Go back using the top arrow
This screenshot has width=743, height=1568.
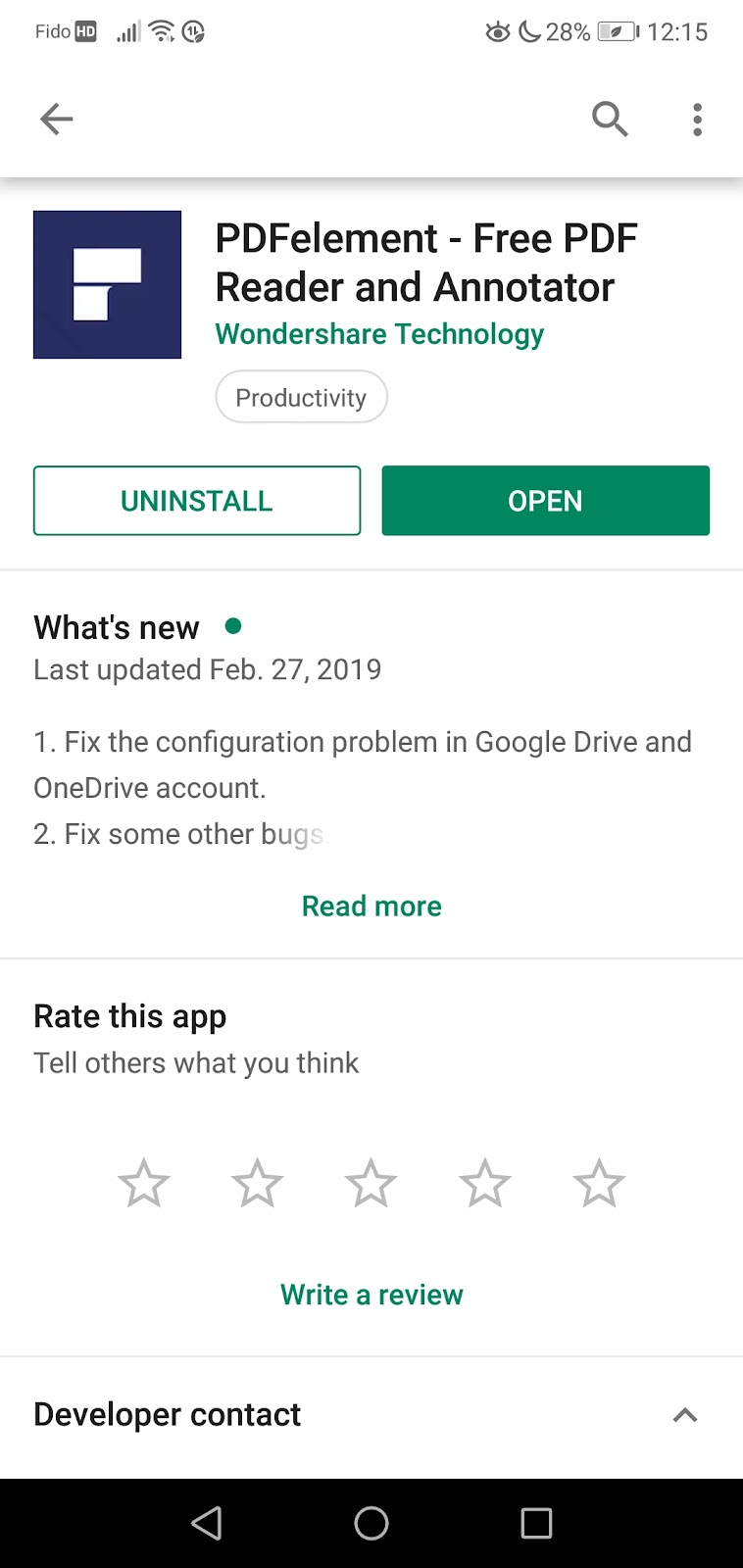(57, 120)
